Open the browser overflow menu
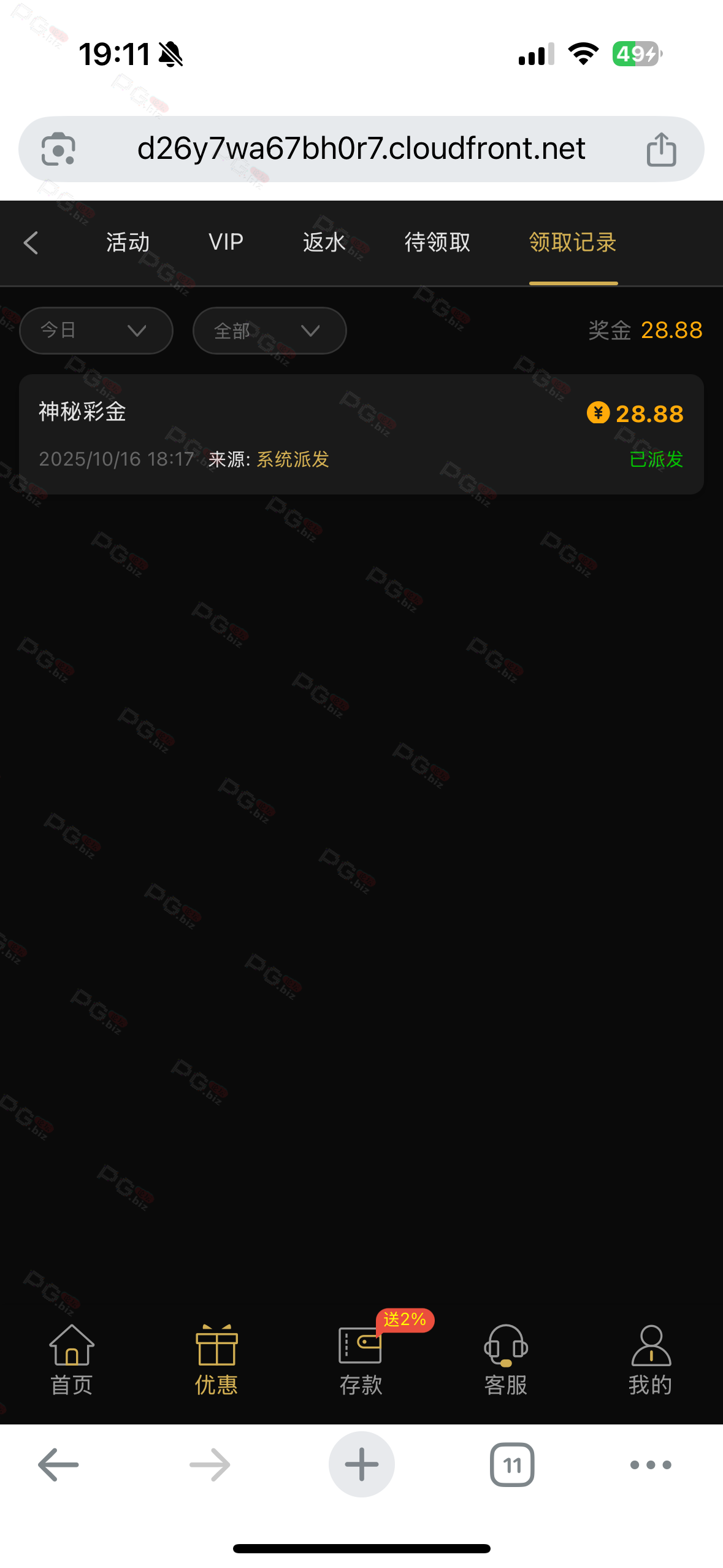This screenshot has width=723, height=1568. [651, 1465]
